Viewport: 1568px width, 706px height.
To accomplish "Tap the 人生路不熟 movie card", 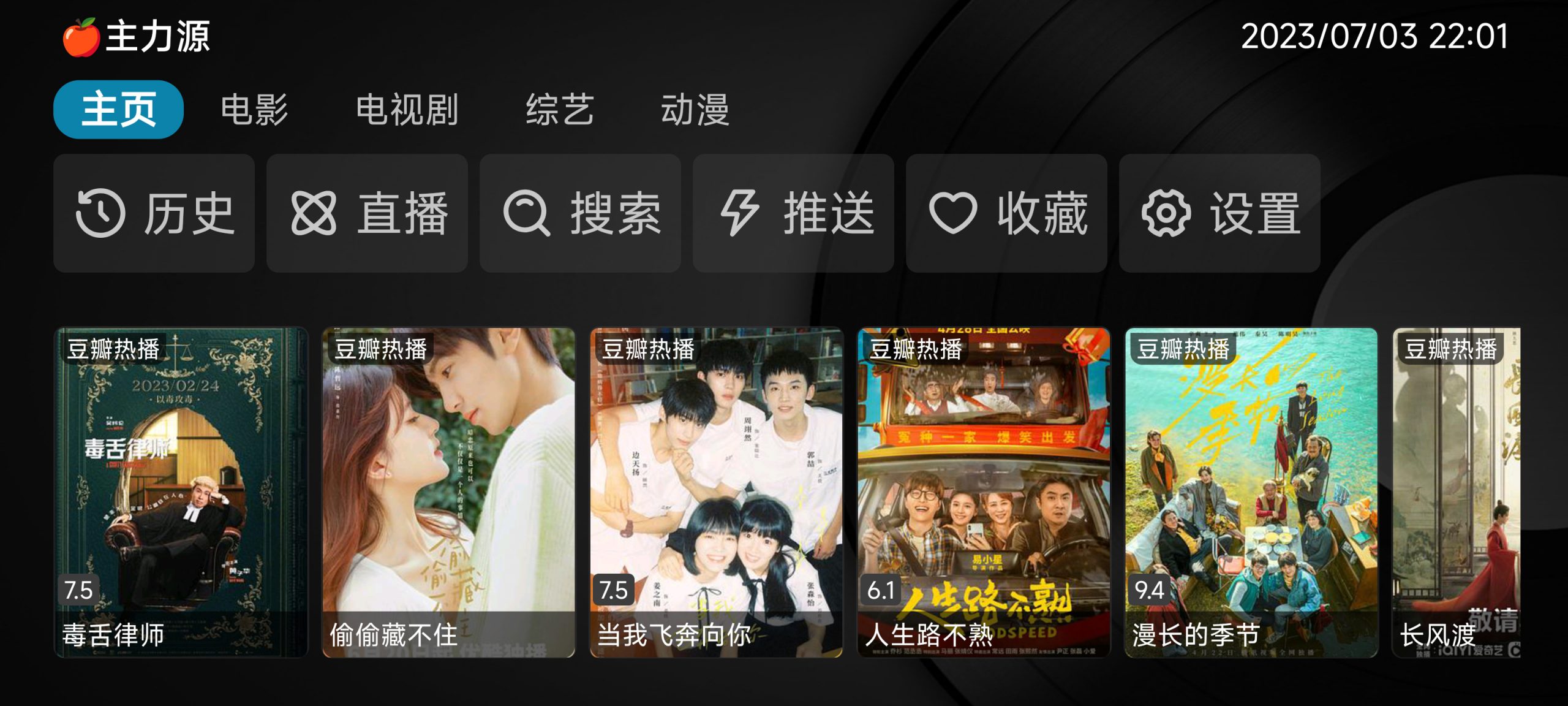I will pos(984,492).
